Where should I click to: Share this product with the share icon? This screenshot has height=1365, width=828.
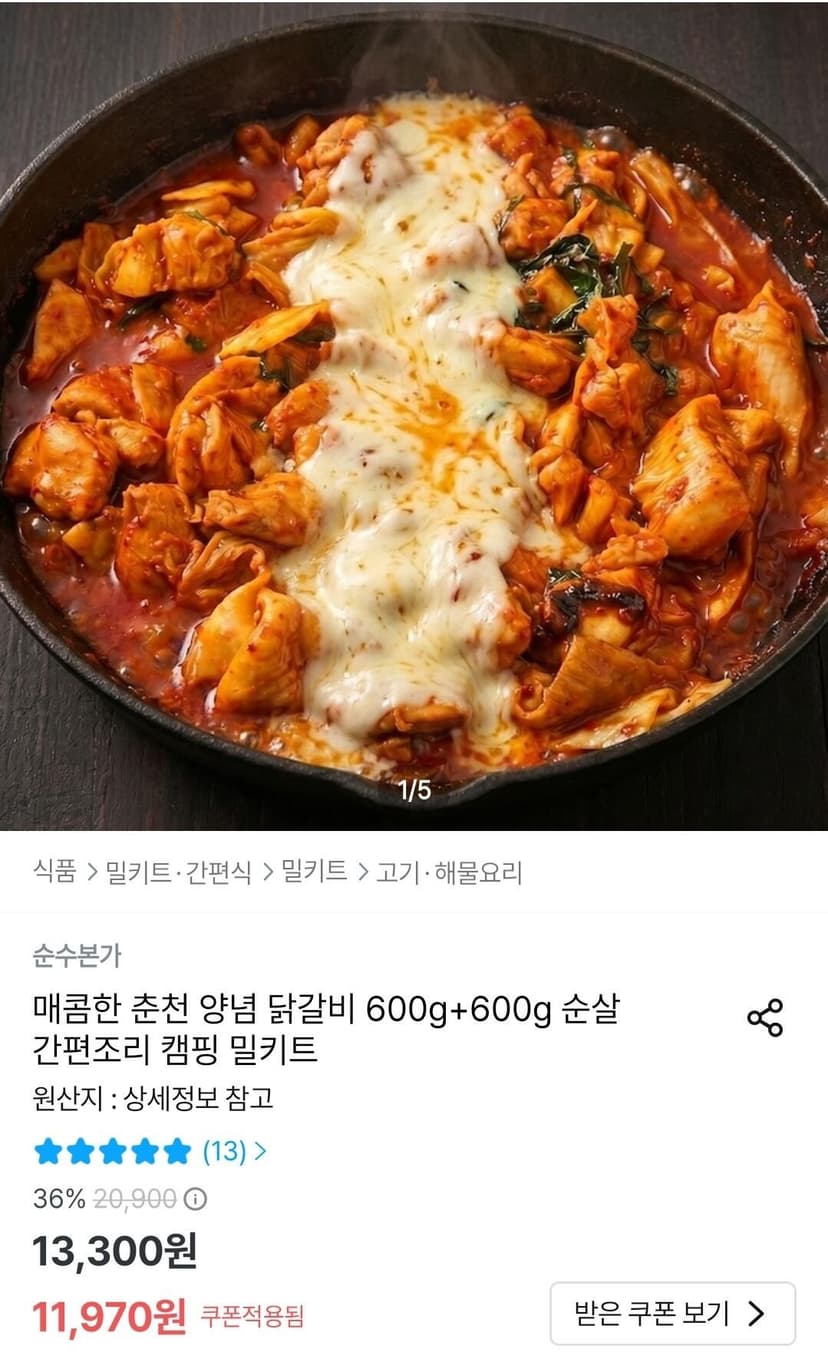[x=765, y=1018]
